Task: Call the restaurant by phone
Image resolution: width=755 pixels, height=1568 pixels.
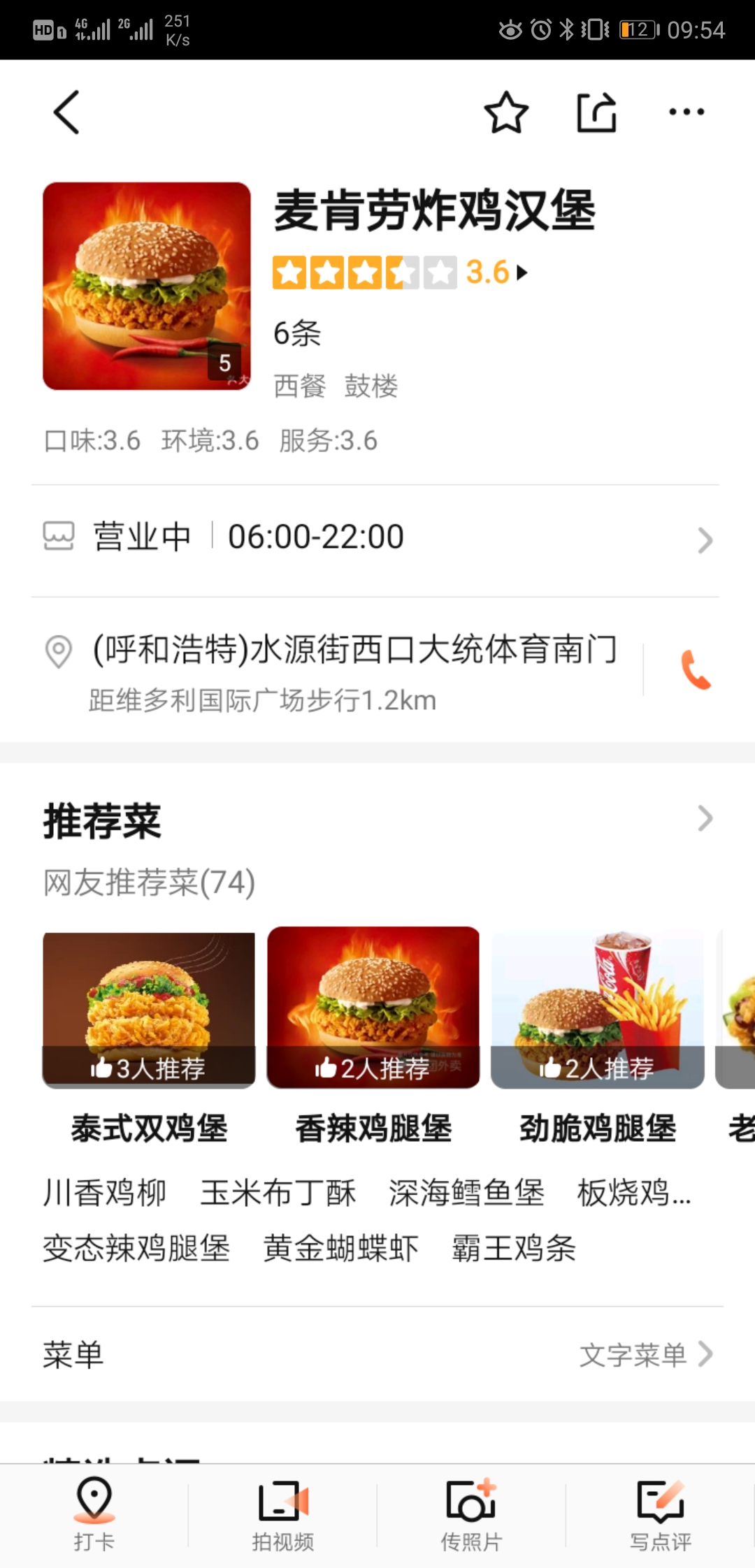Action: point(696,669)
